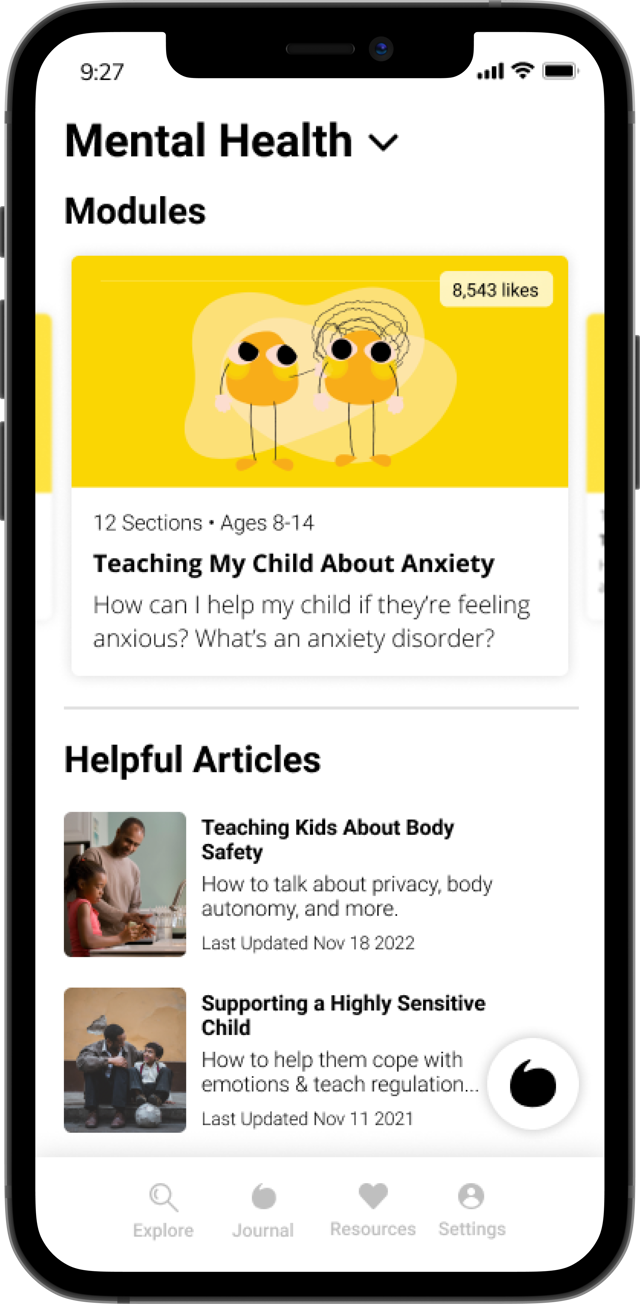
Task: Open the Settings tab
Action: pos(471,1208)
